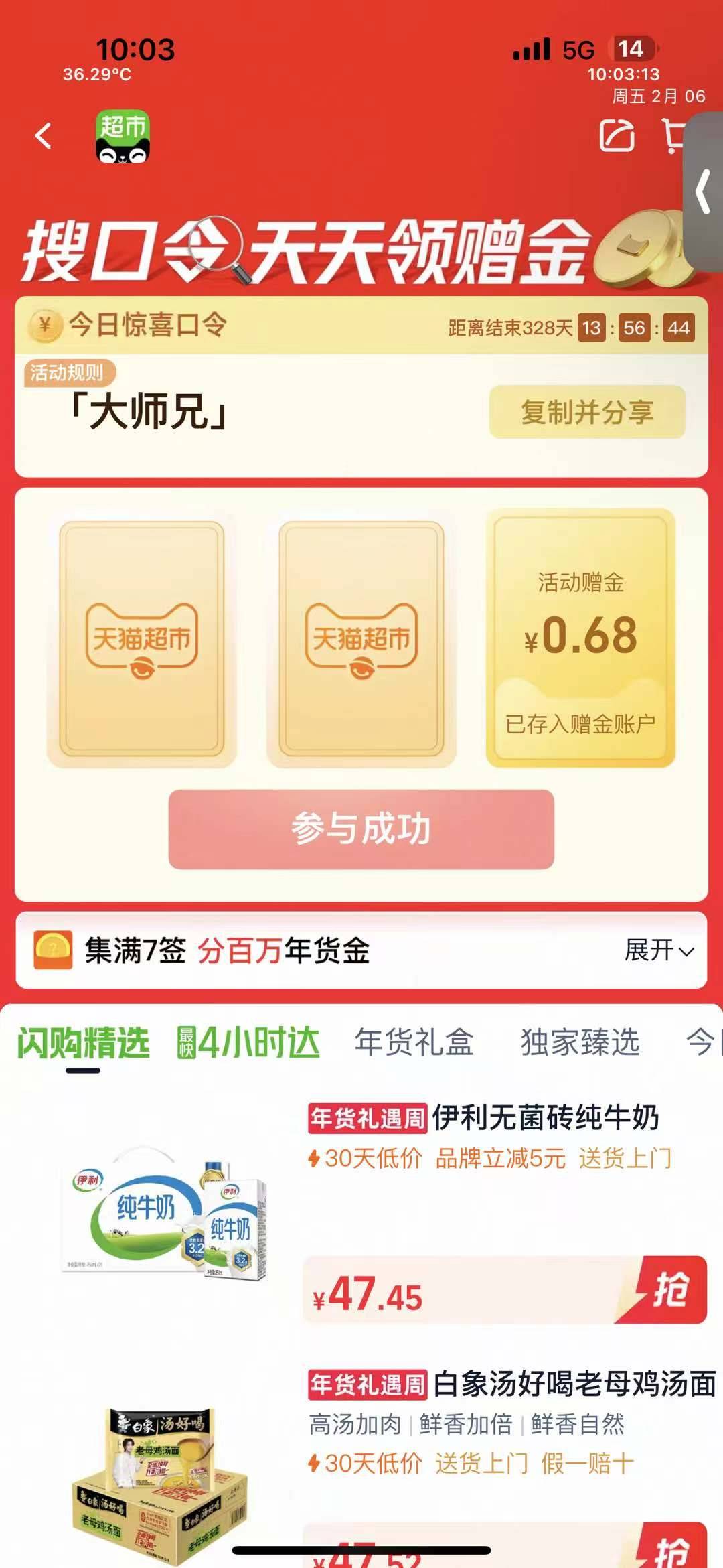Switch to the 闪购精选 tab
Screen dimensions: 723x1568
point(83,1043)
